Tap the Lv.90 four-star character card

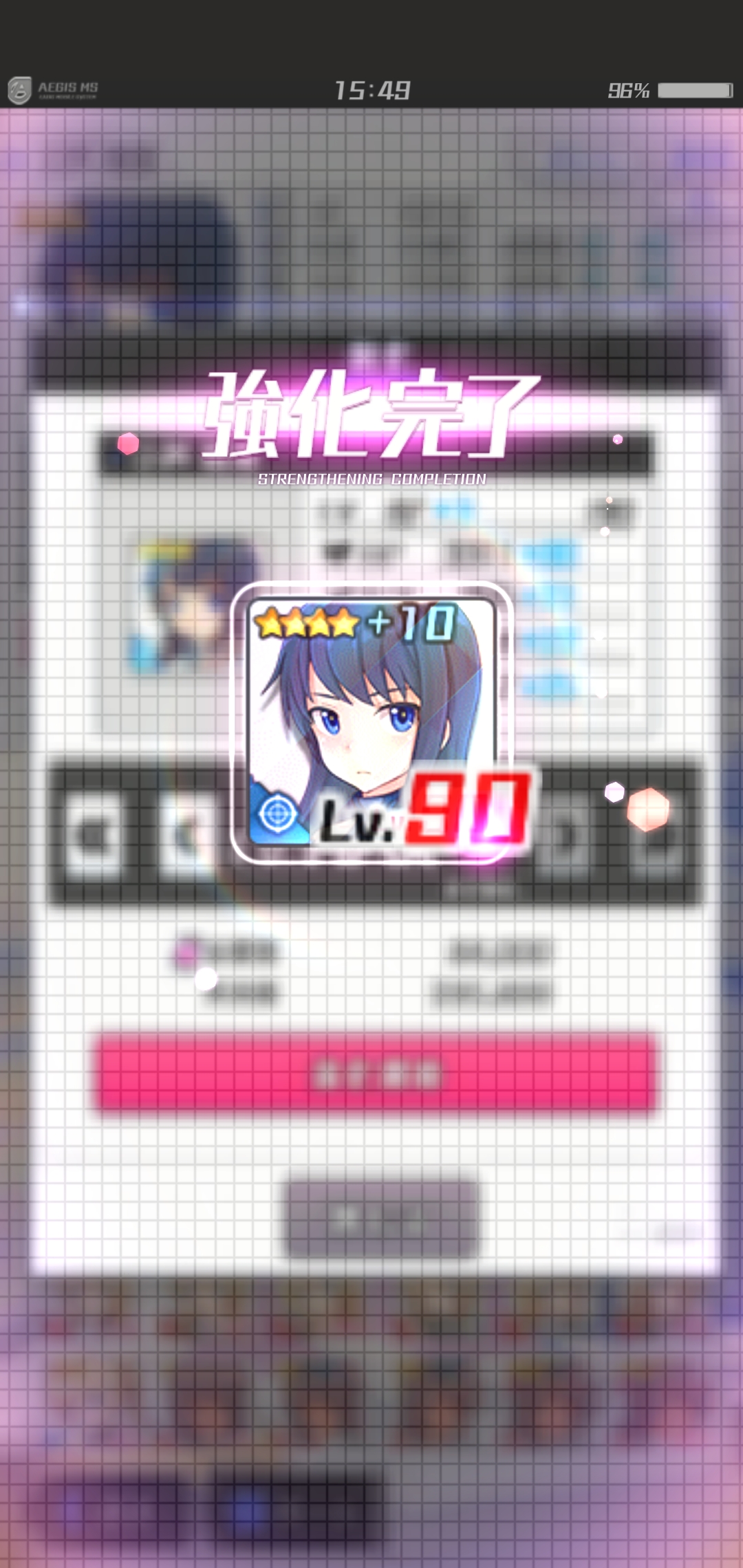point(371,722)
